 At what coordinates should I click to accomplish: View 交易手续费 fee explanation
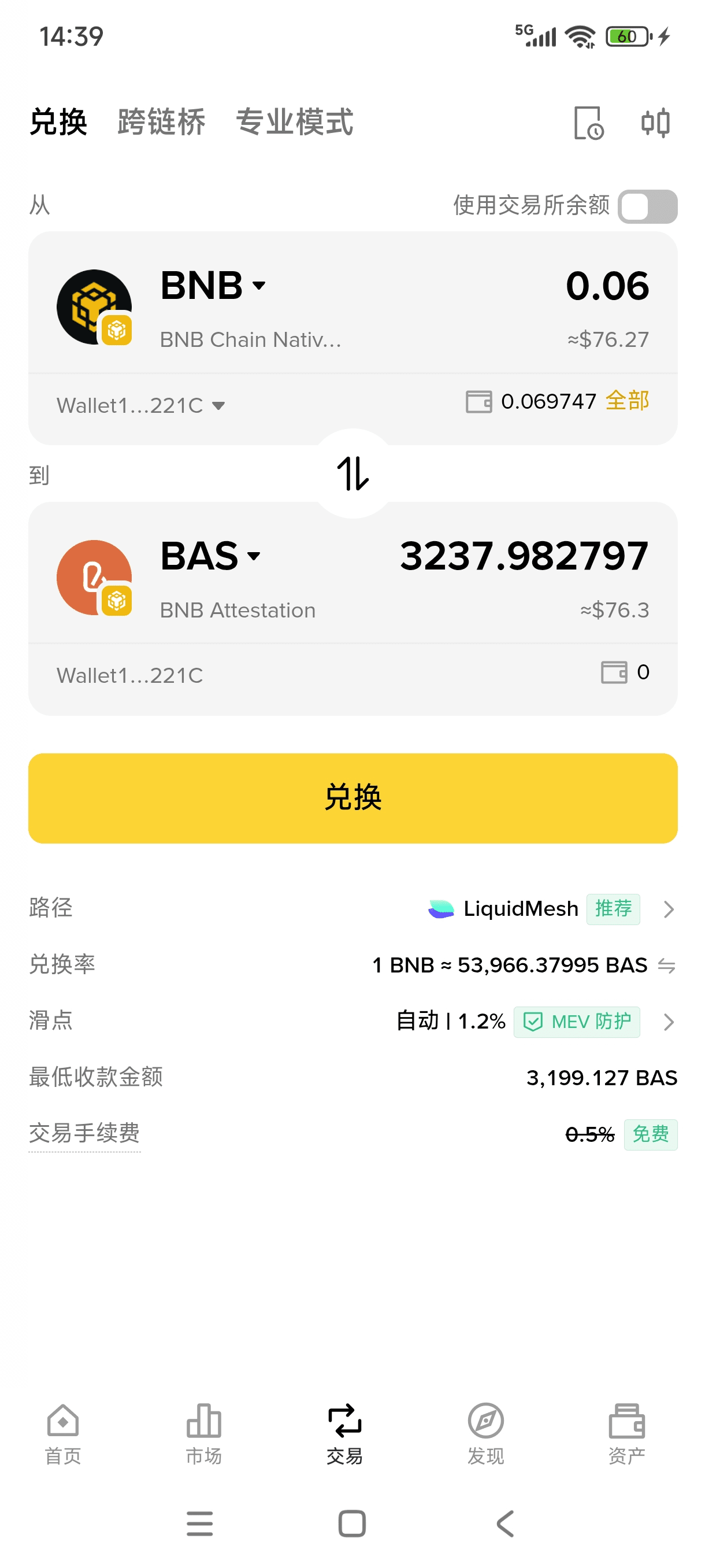[x=84, y=1133]
